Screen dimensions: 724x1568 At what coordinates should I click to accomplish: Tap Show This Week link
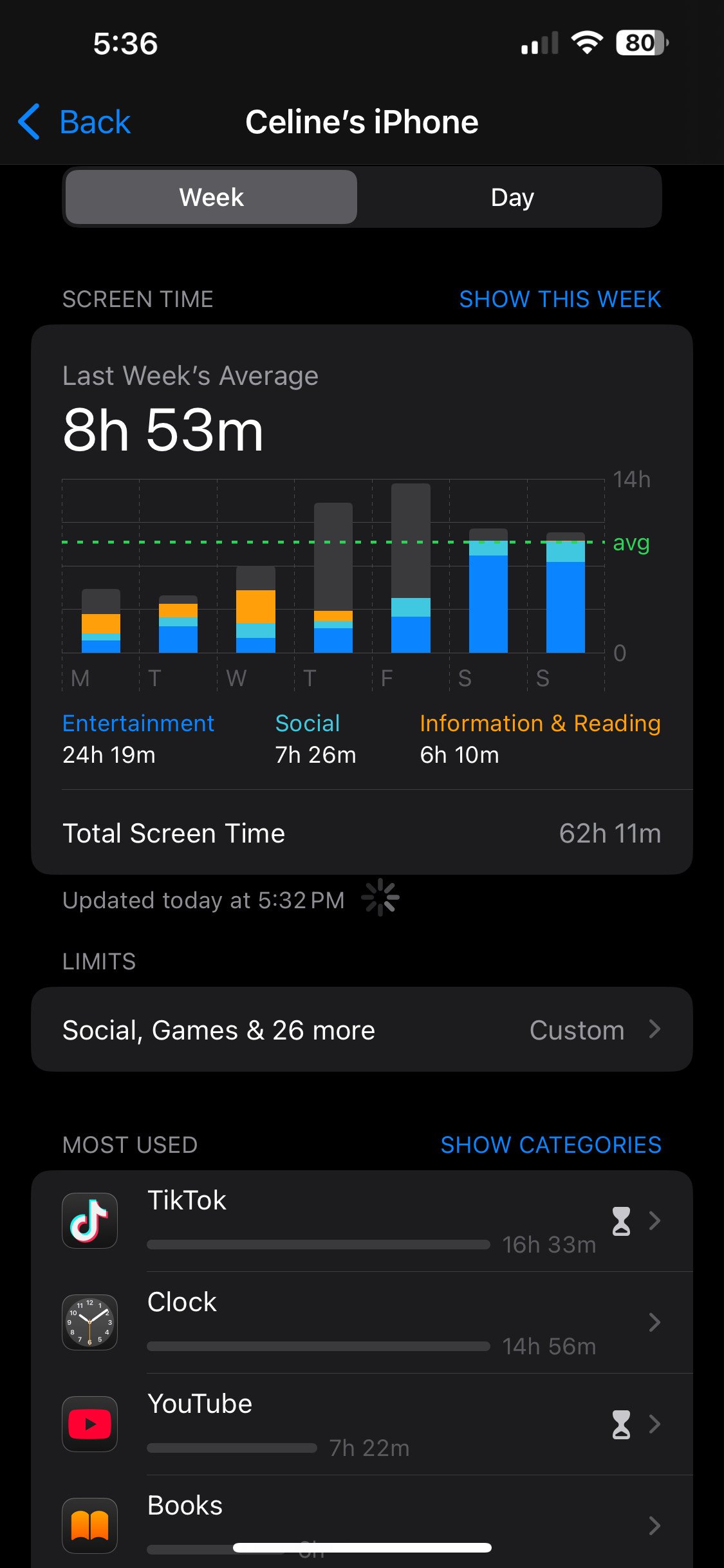[x=559, y=299]
